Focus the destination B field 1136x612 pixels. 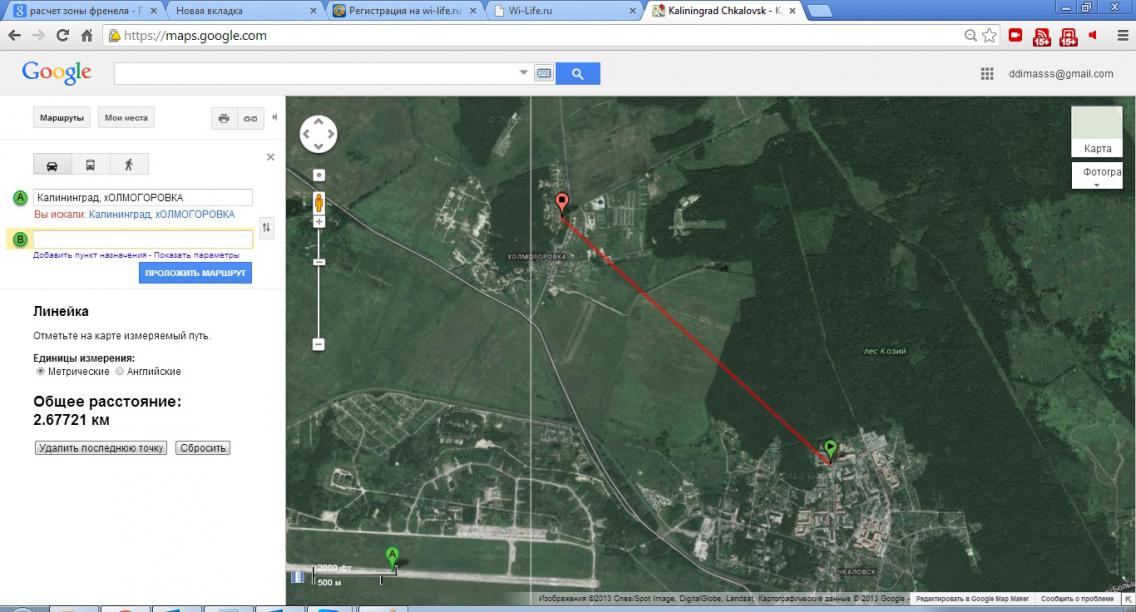tap(142, 240)
